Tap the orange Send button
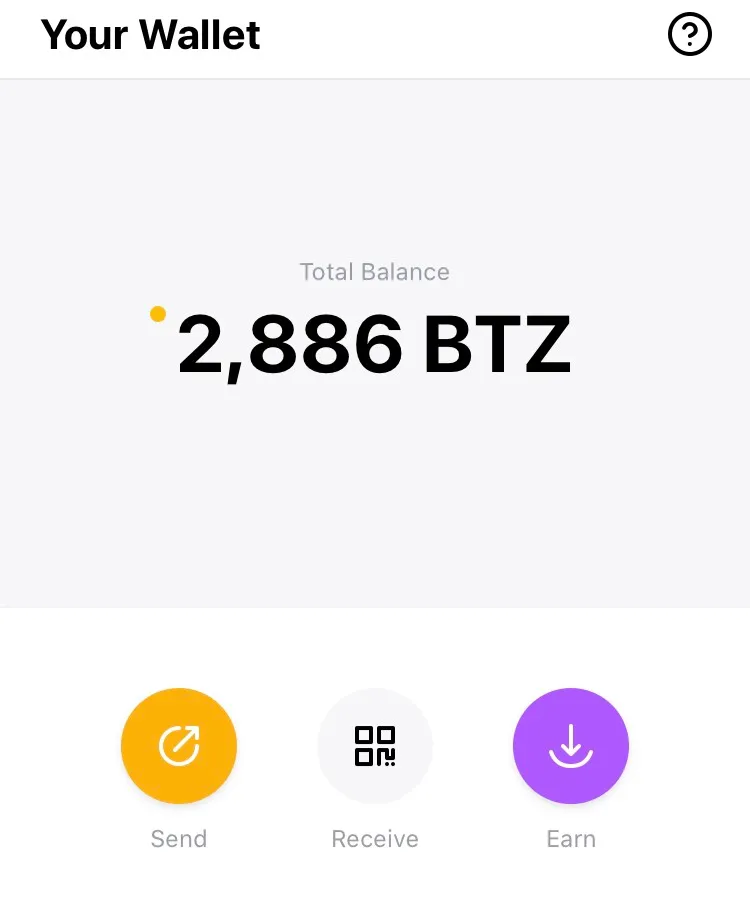 (179, 746)
